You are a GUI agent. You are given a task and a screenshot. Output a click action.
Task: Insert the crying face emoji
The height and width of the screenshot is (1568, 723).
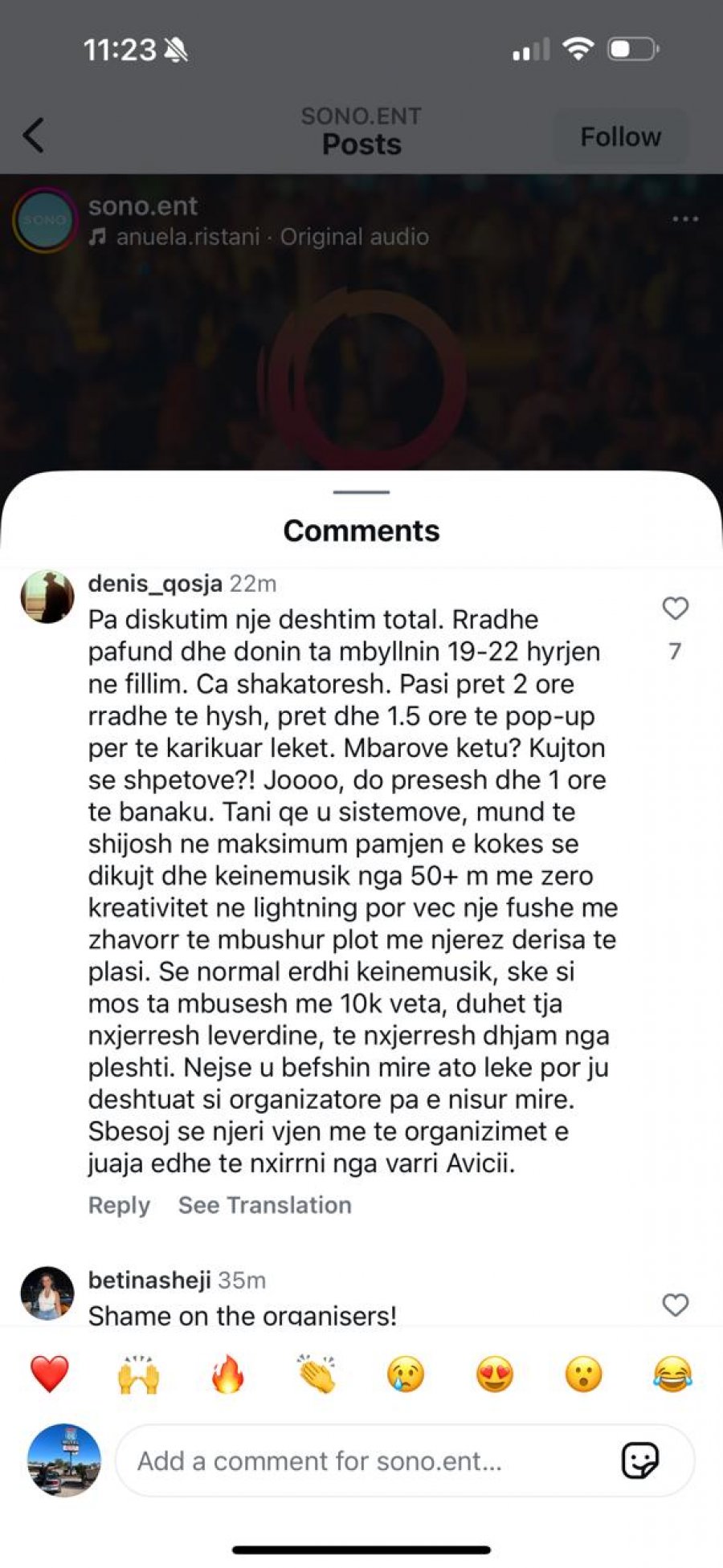[406, 1374]
